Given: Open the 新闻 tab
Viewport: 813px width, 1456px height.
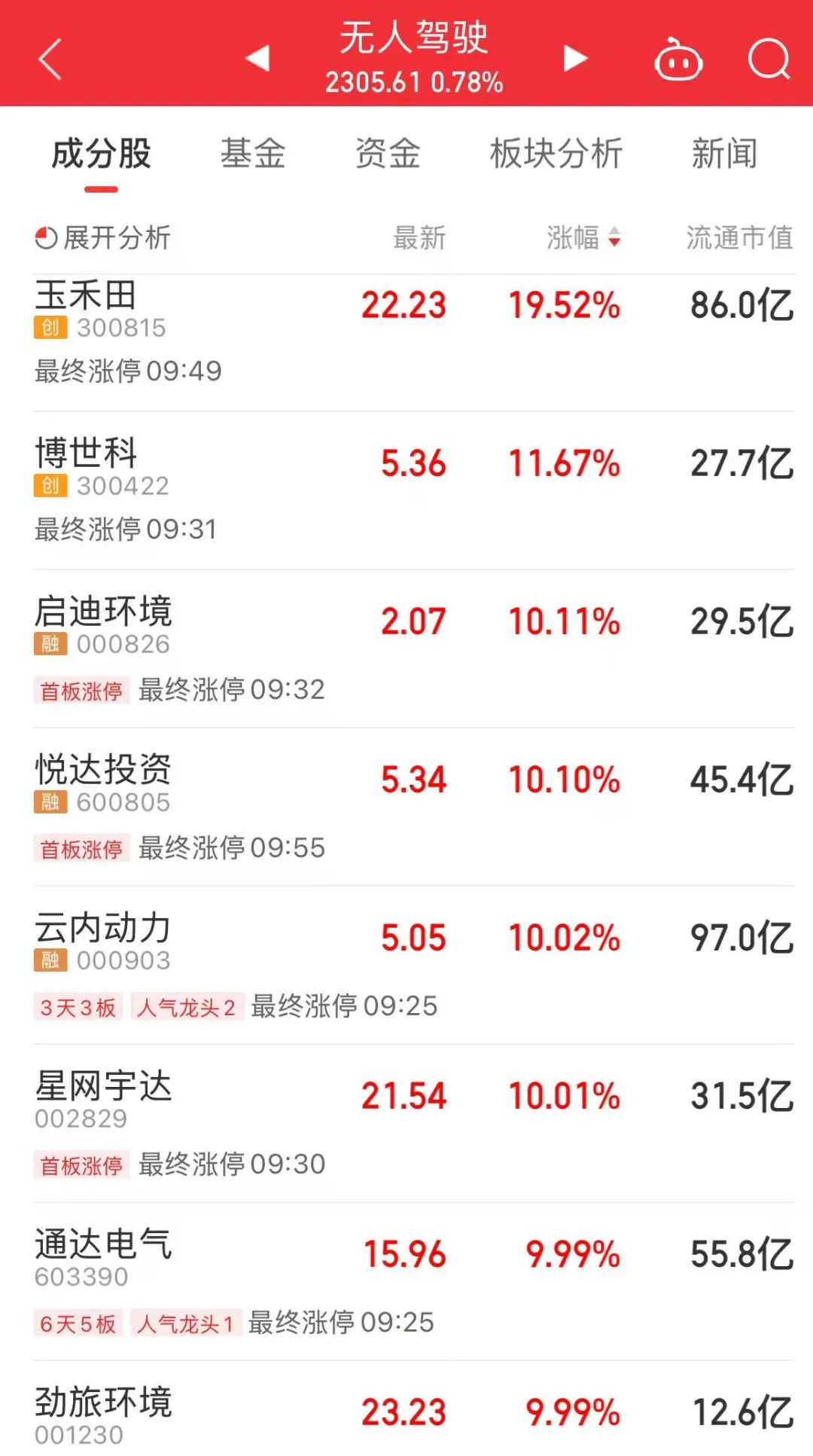Looking at the screenshot, I should point(724,154).
